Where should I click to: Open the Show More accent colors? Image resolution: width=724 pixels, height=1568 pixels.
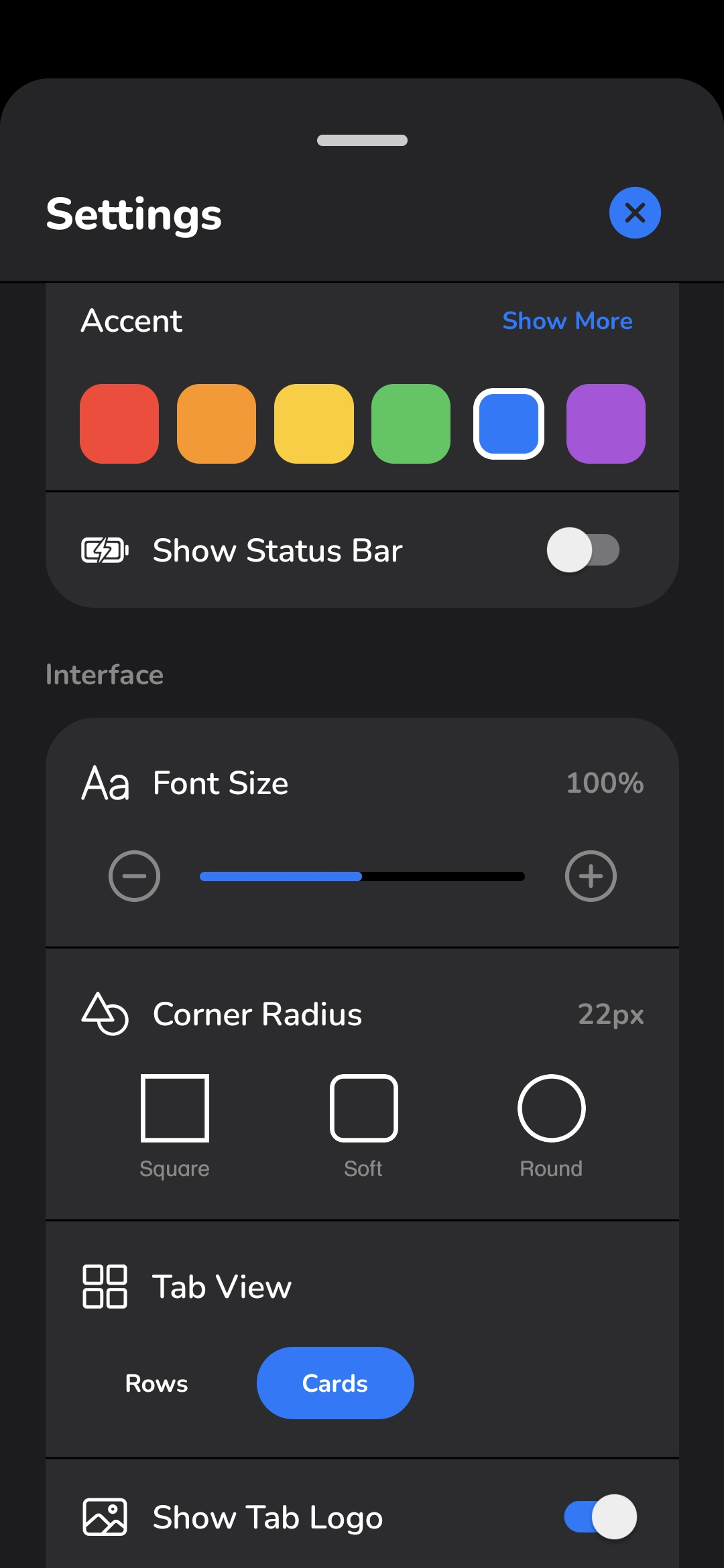567,321
